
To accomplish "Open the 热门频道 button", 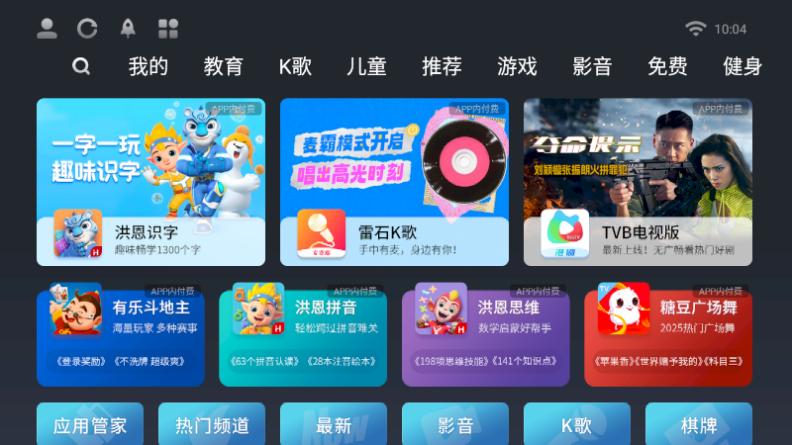I will point(212,425).
